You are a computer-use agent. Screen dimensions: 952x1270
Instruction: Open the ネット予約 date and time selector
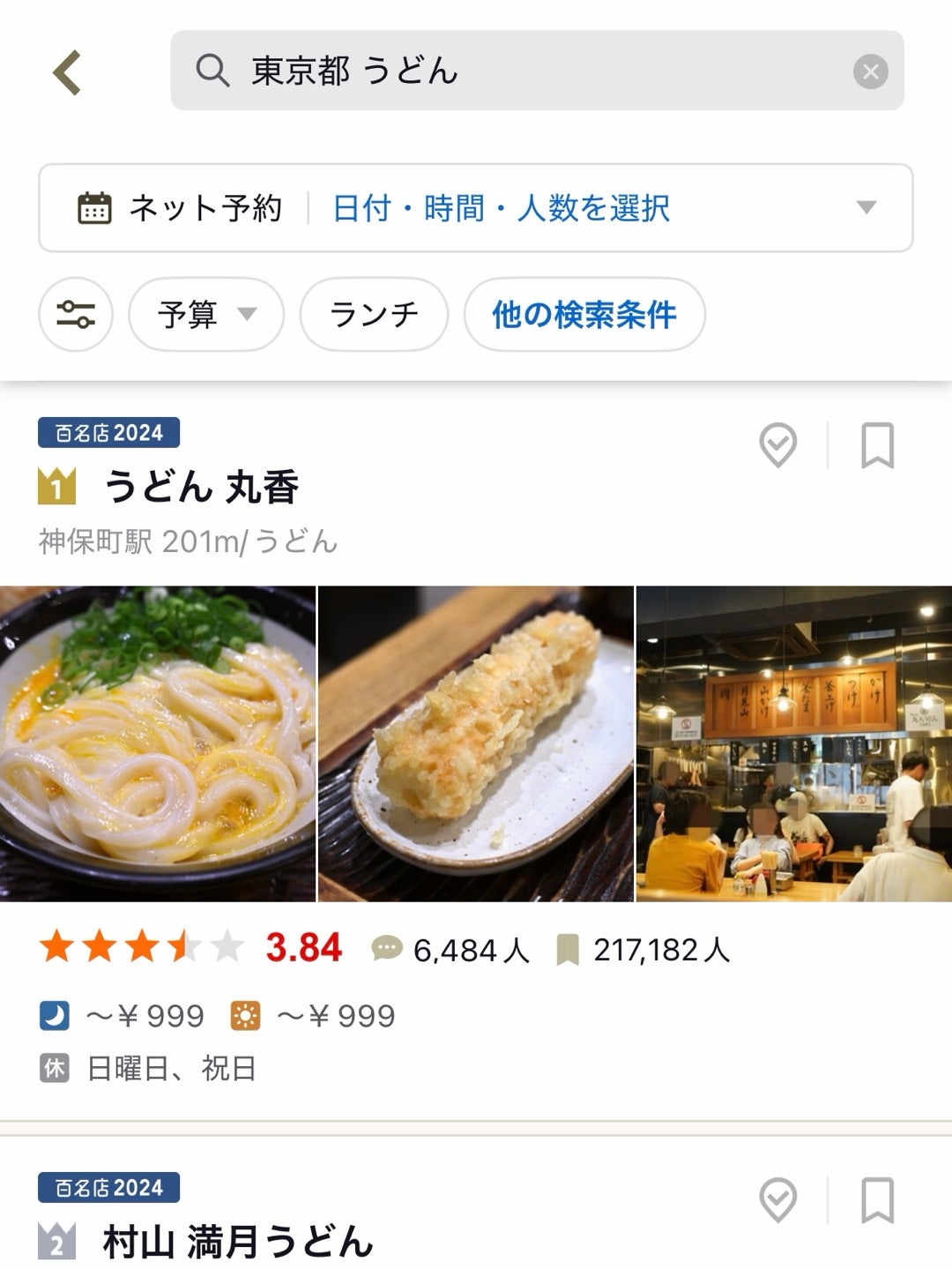[476, 208]
